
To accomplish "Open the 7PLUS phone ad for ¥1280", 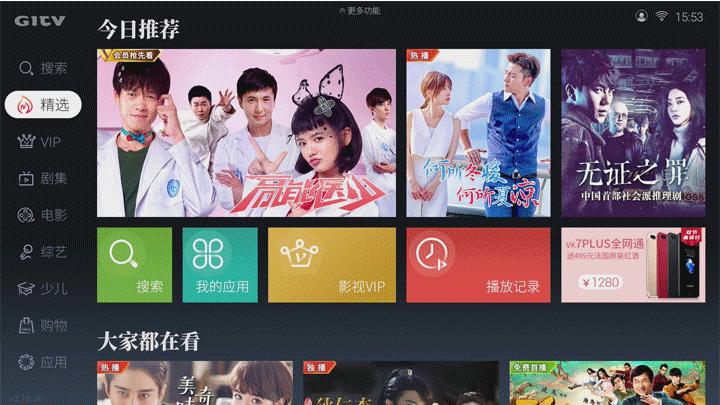I will pos(633,264).
